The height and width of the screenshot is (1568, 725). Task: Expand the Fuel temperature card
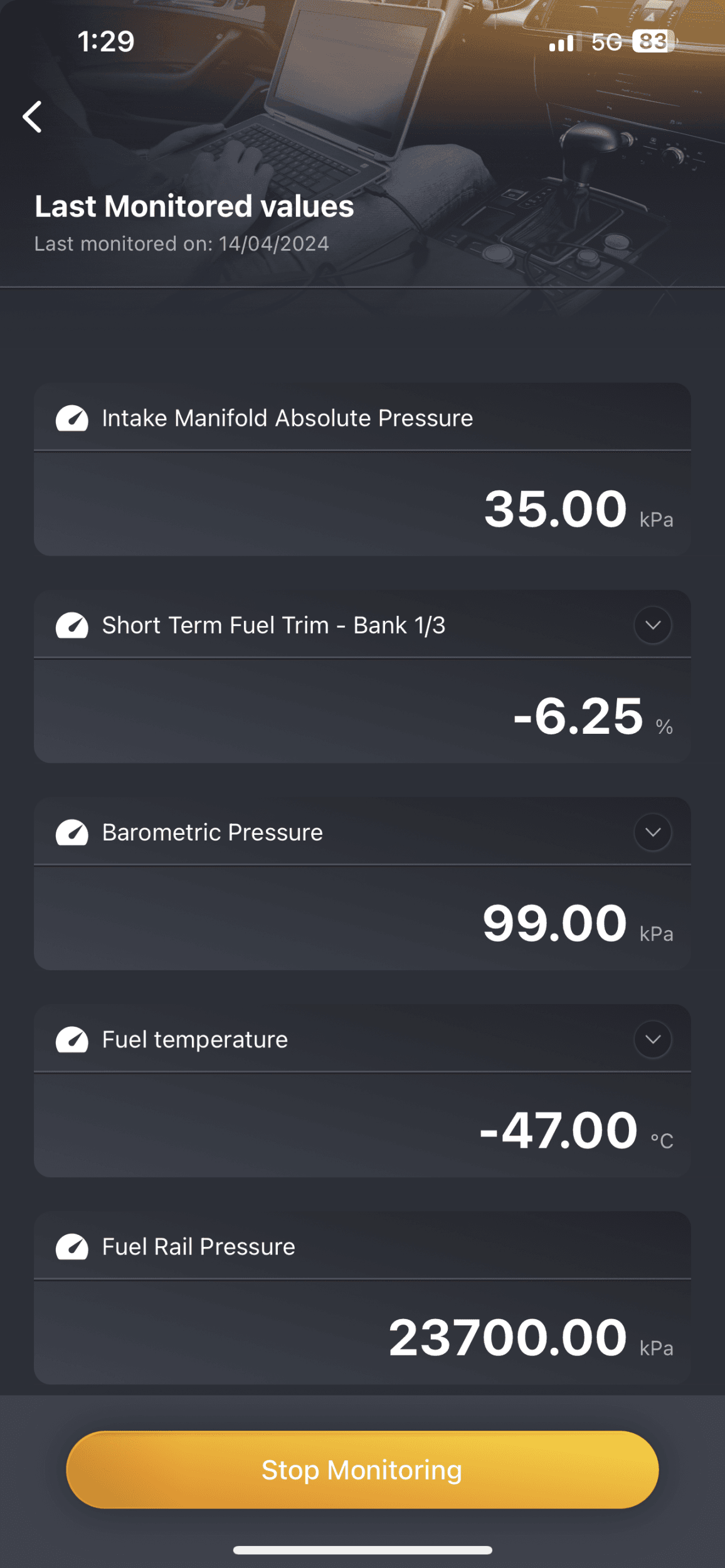click(653, 1039)
